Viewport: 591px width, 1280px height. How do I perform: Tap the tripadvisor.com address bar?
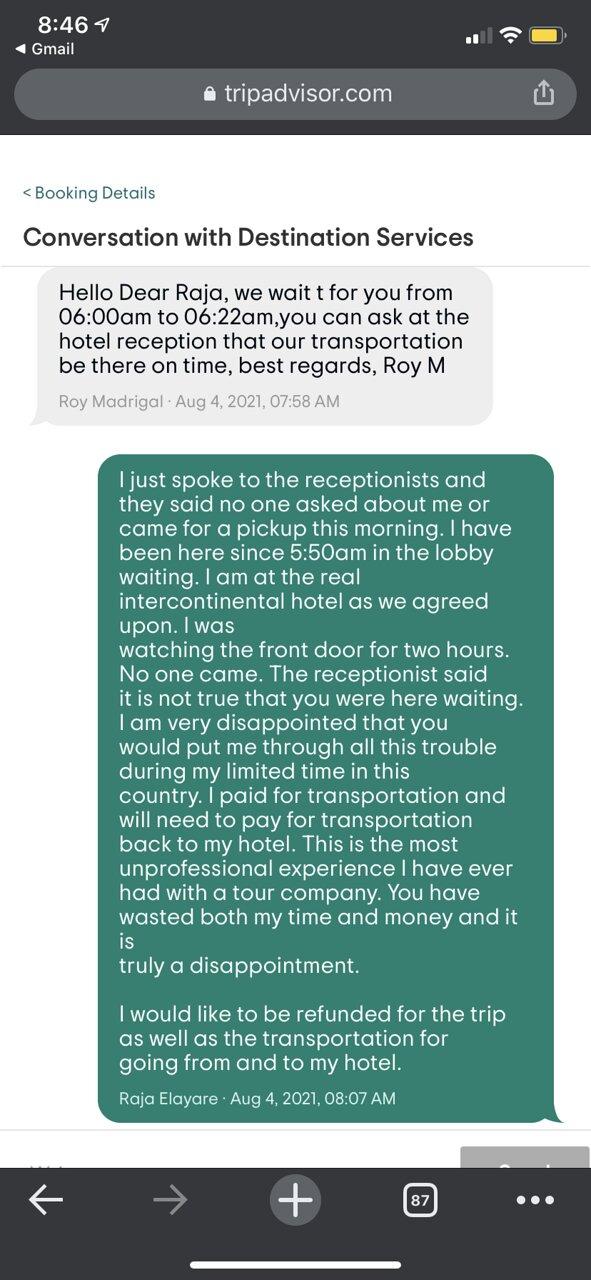click(295, 94)
